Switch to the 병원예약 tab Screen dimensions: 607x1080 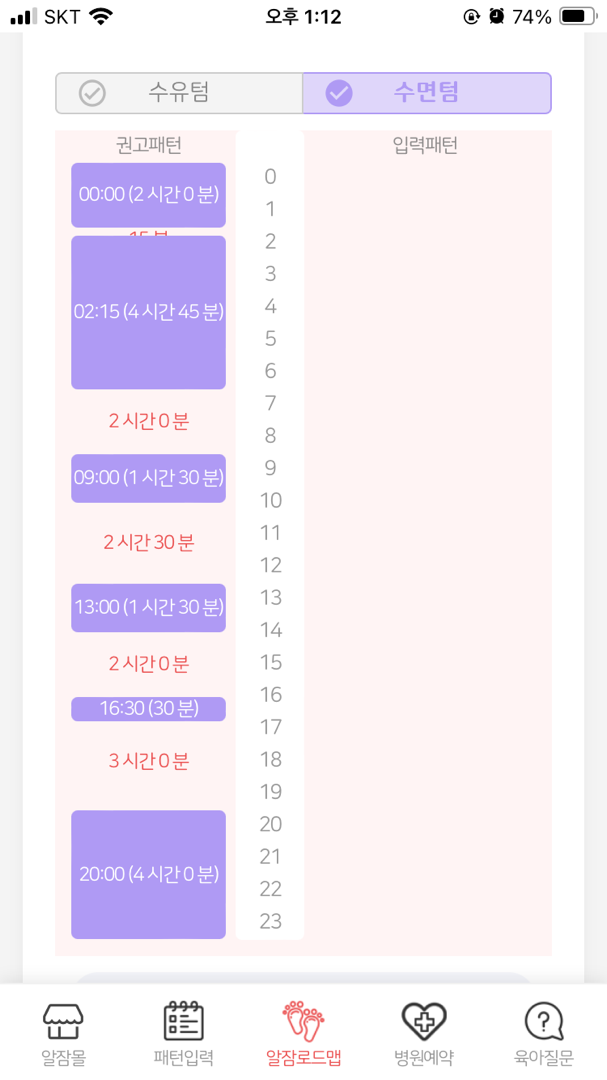(423, 1033)
